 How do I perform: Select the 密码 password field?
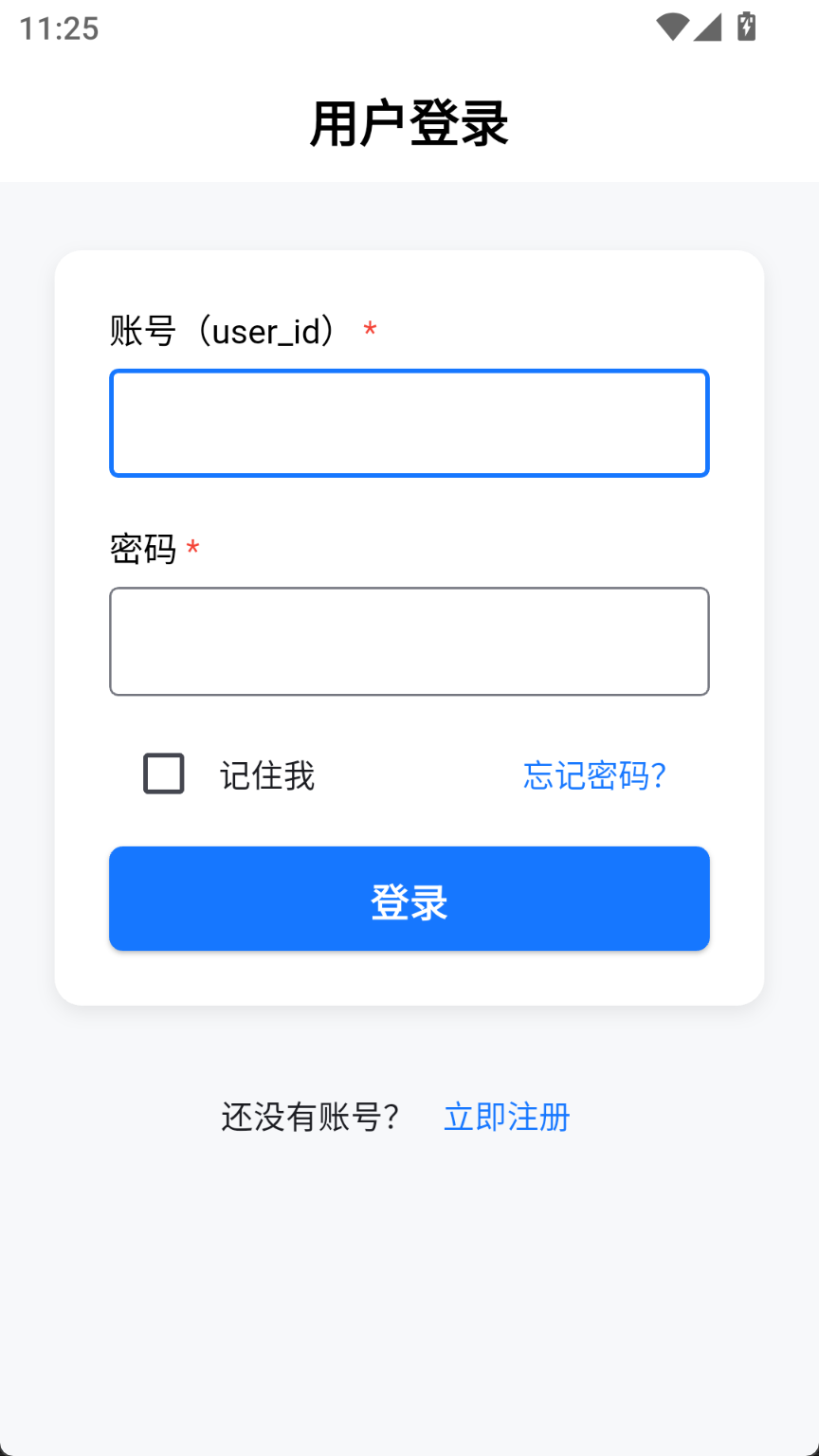tap(409, 641)
